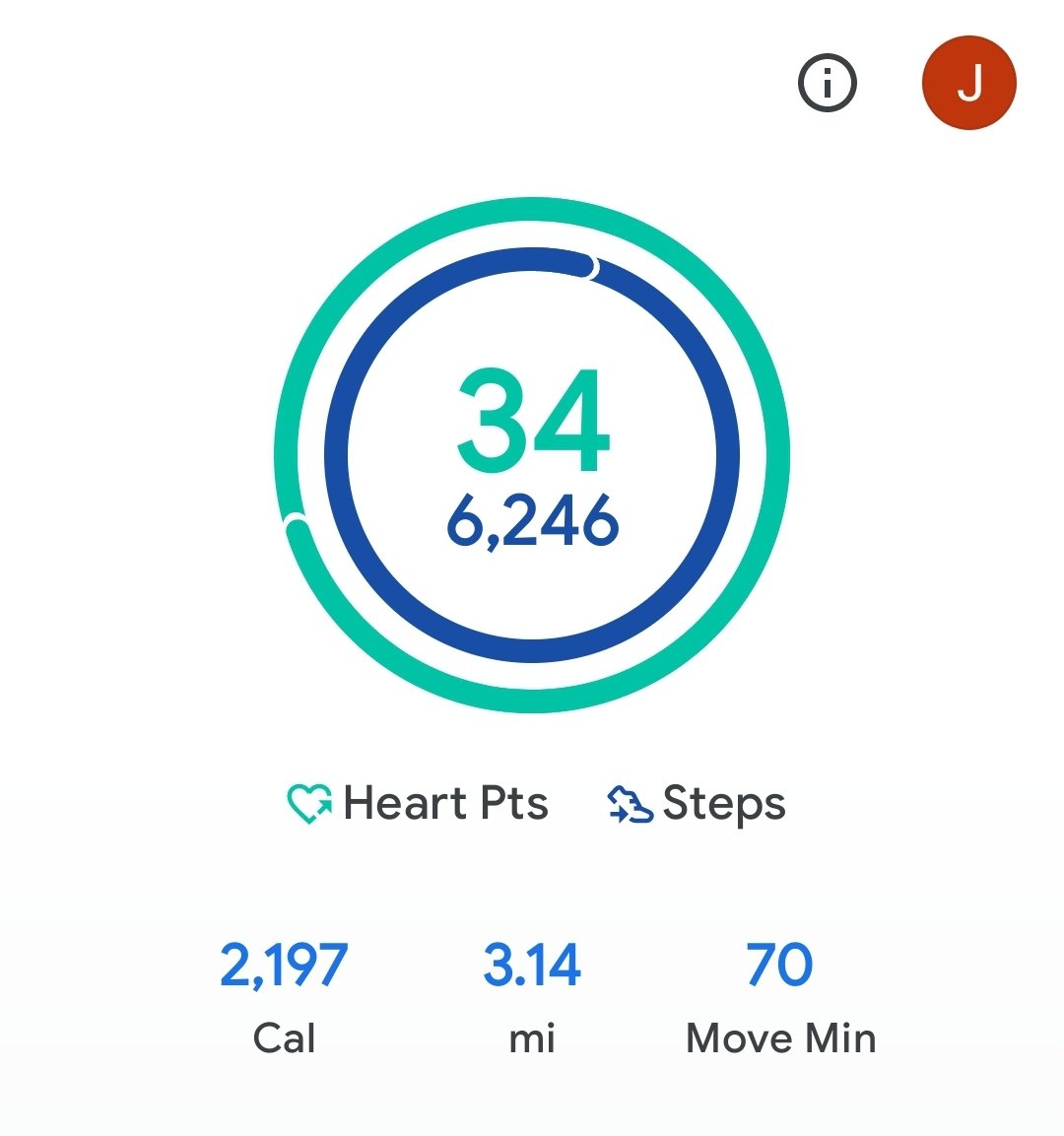
Task: View Steps details
Action: (697, 803)
